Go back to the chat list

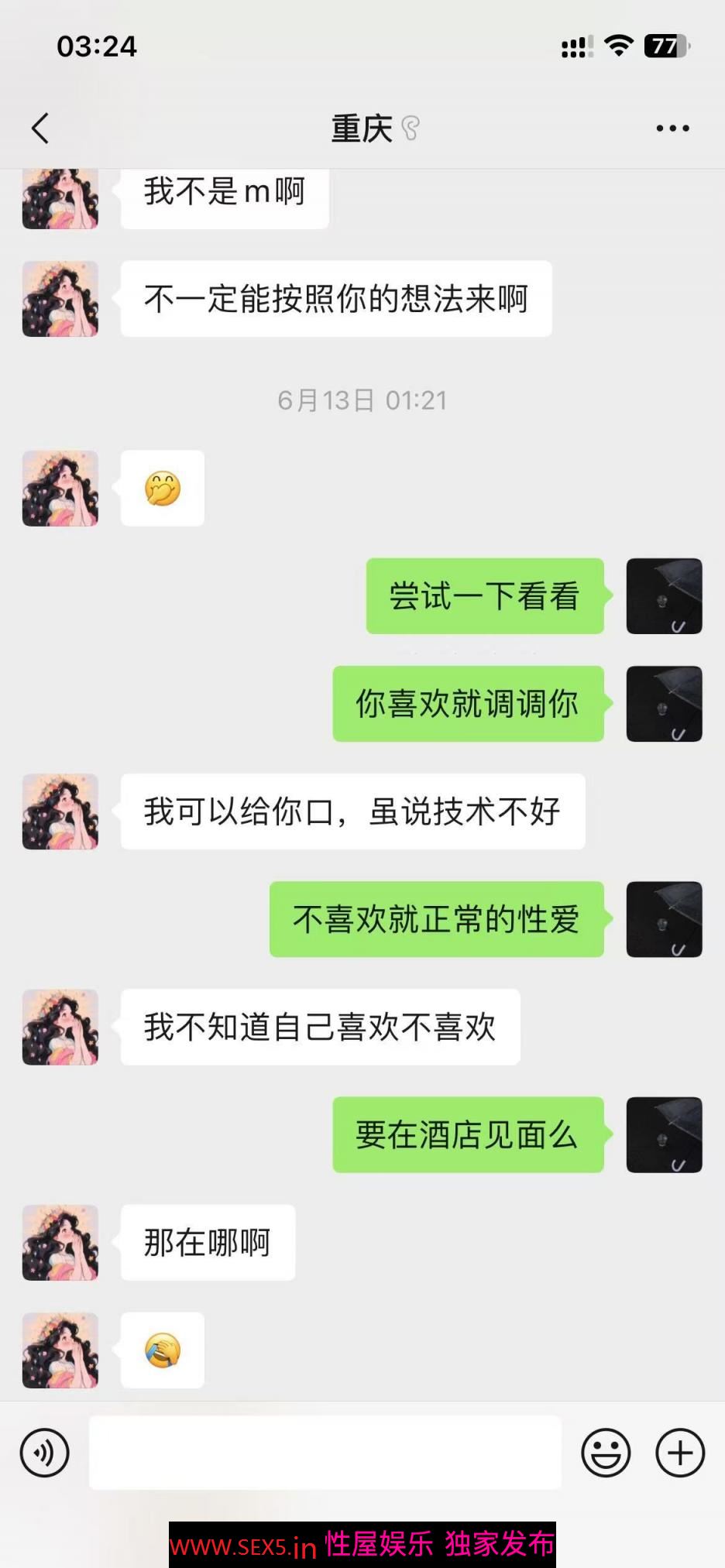tap(40, 129)
